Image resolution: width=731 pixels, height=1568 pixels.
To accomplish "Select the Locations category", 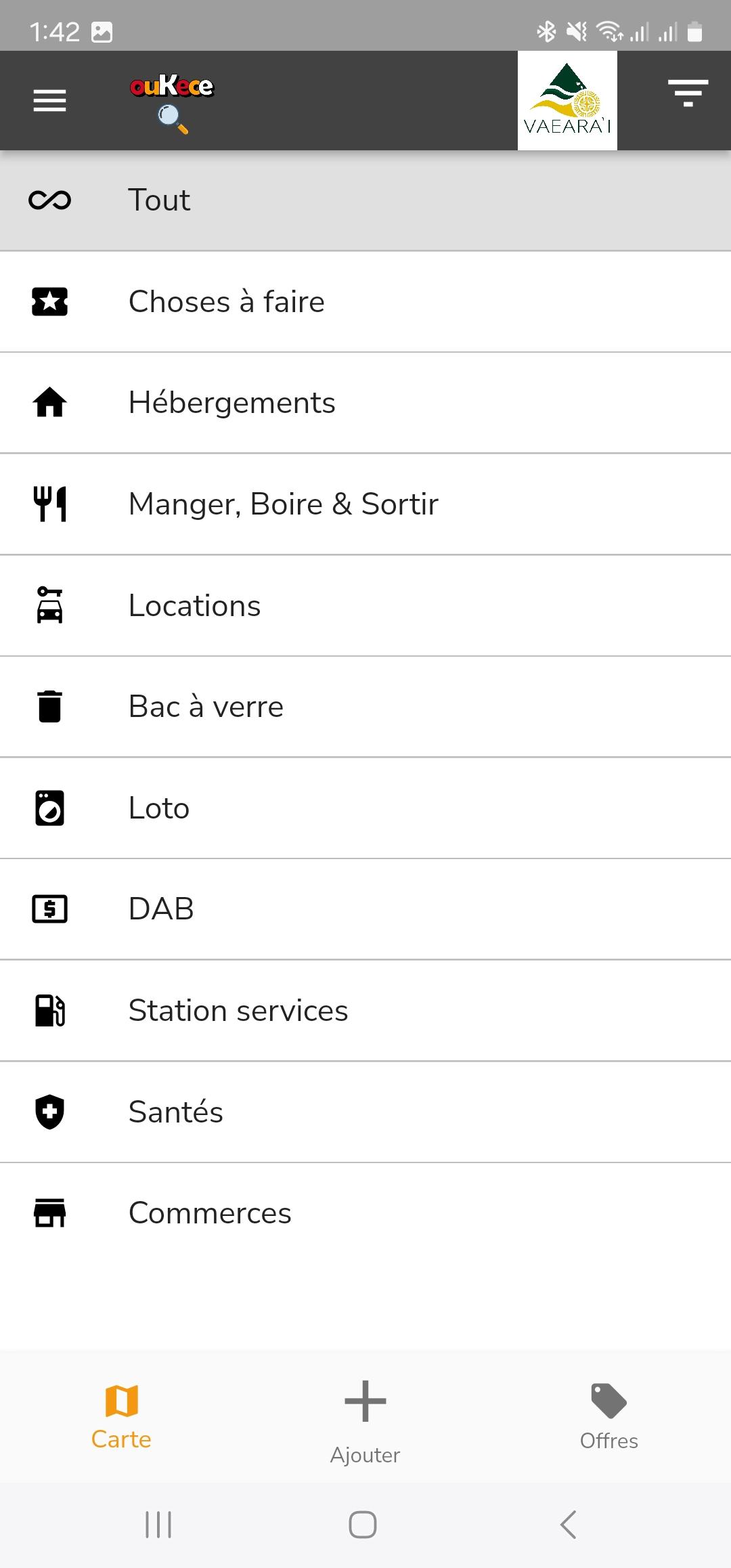I will (365, 606).
